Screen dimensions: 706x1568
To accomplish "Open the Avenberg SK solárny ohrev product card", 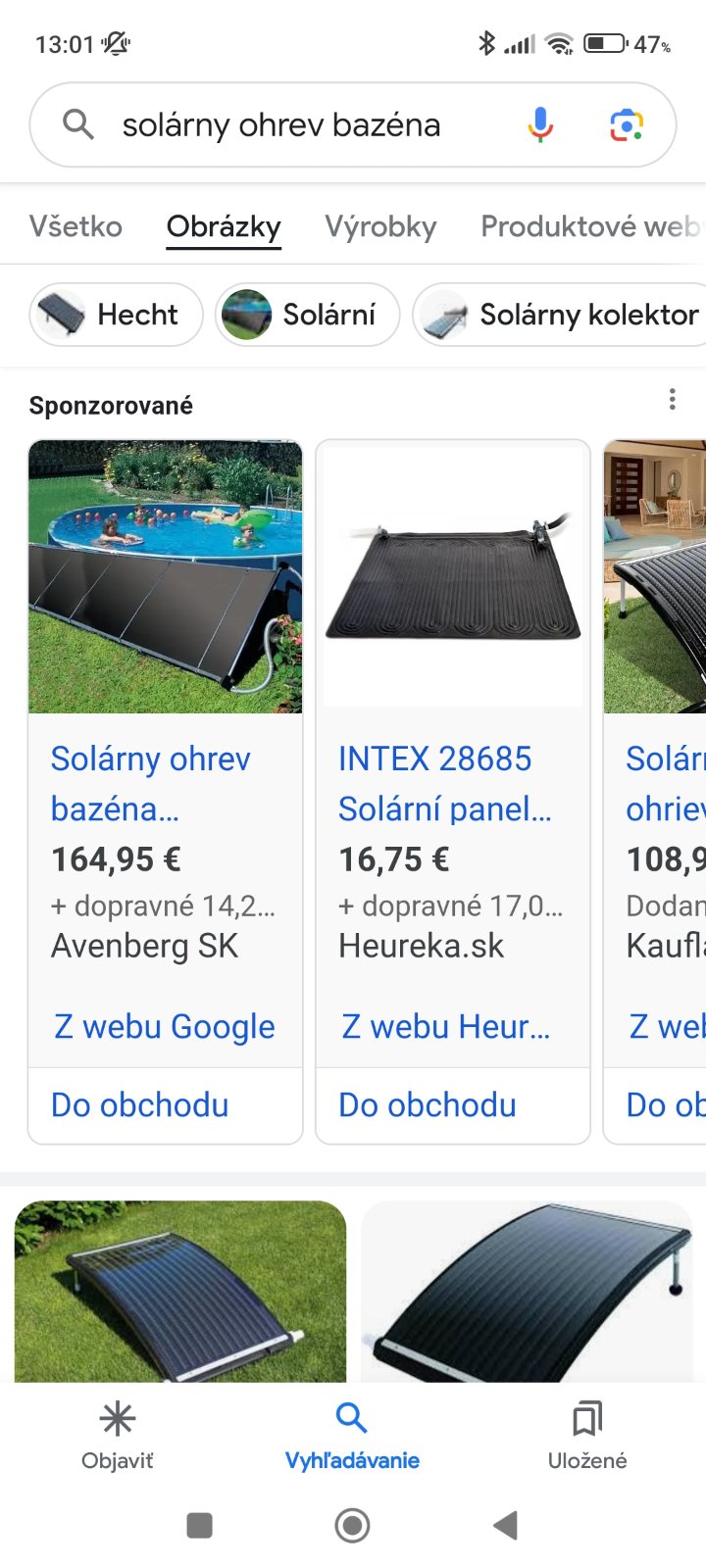I will click(165, 783).
